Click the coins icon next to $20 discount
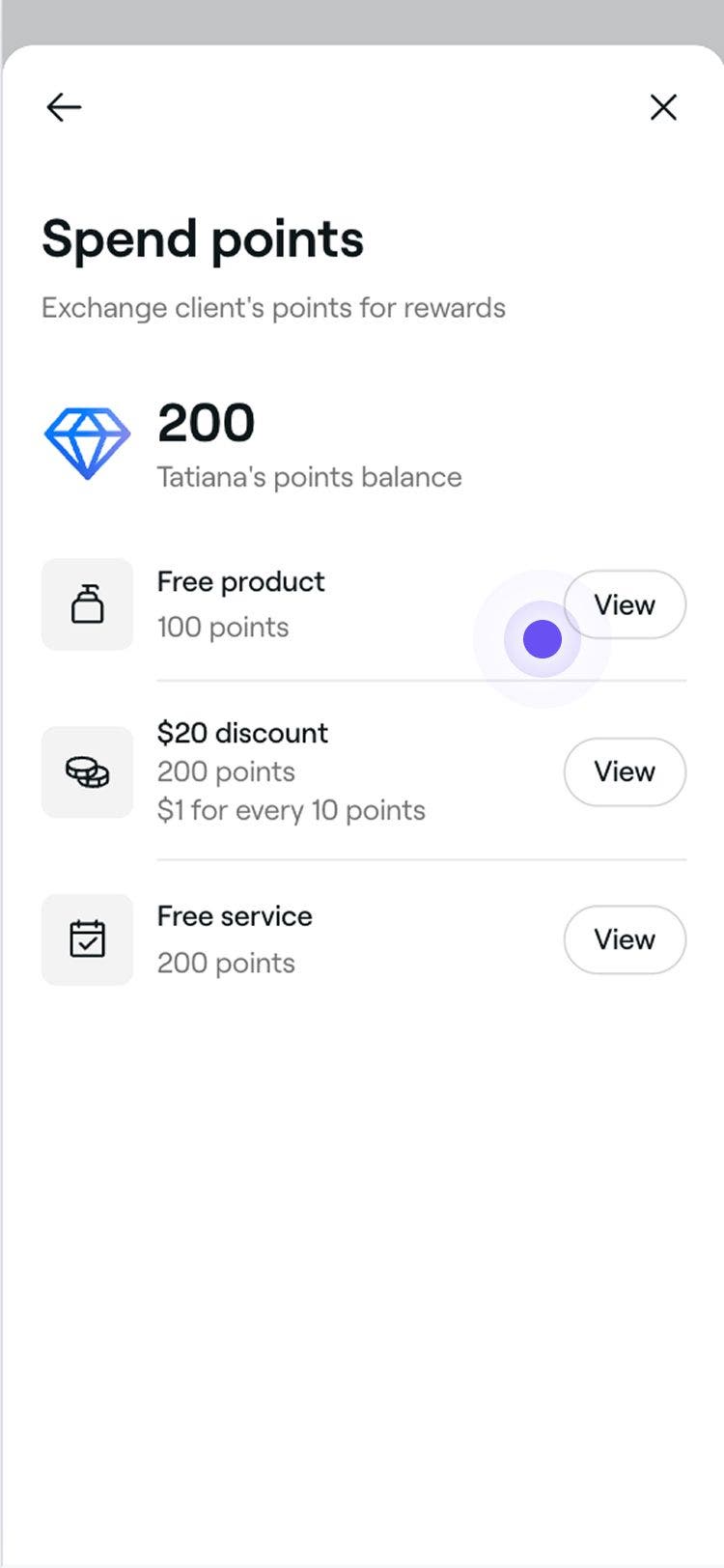 [87, 771]
